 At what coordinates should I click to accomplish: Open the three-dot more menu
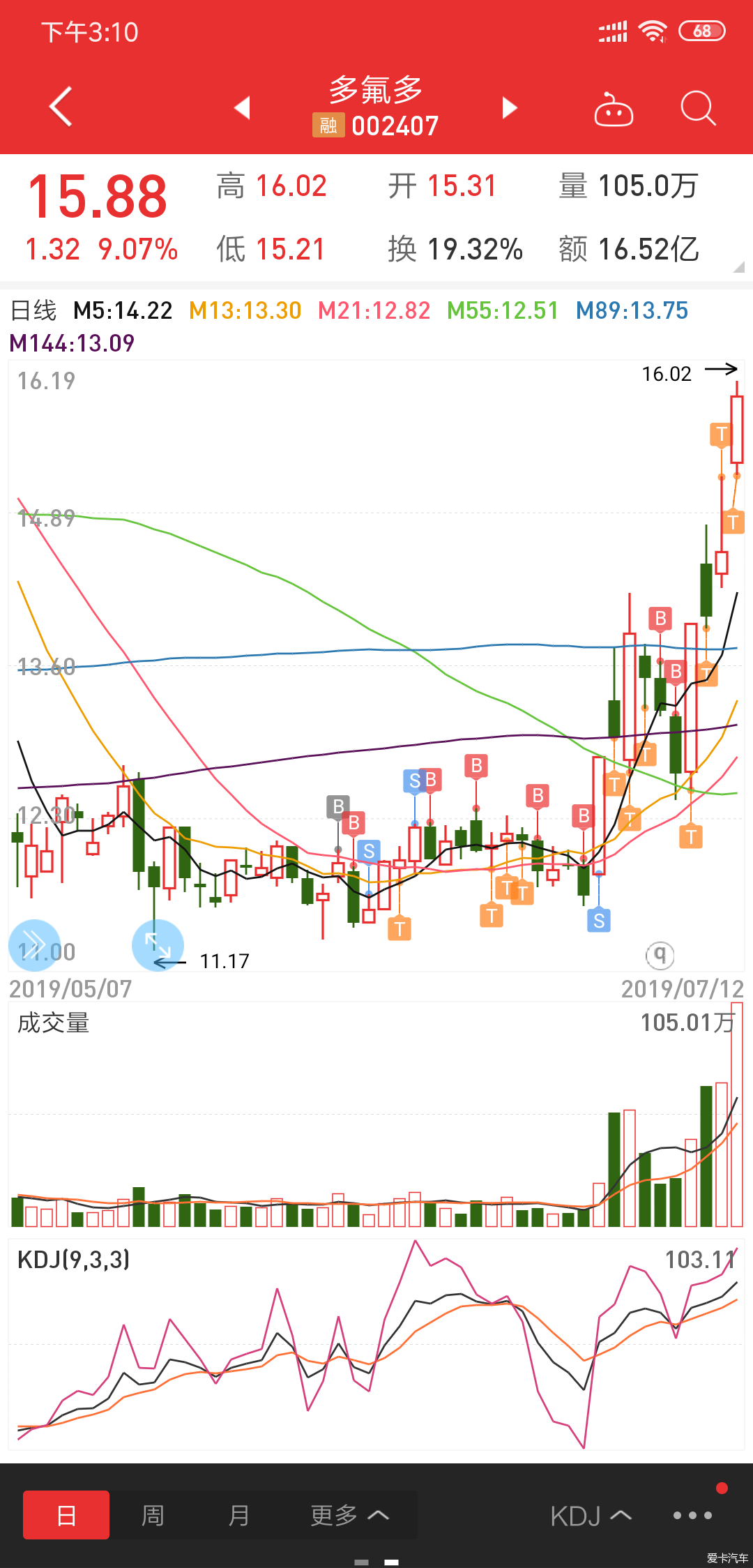pyautogui.click(x=692, y=1515)
